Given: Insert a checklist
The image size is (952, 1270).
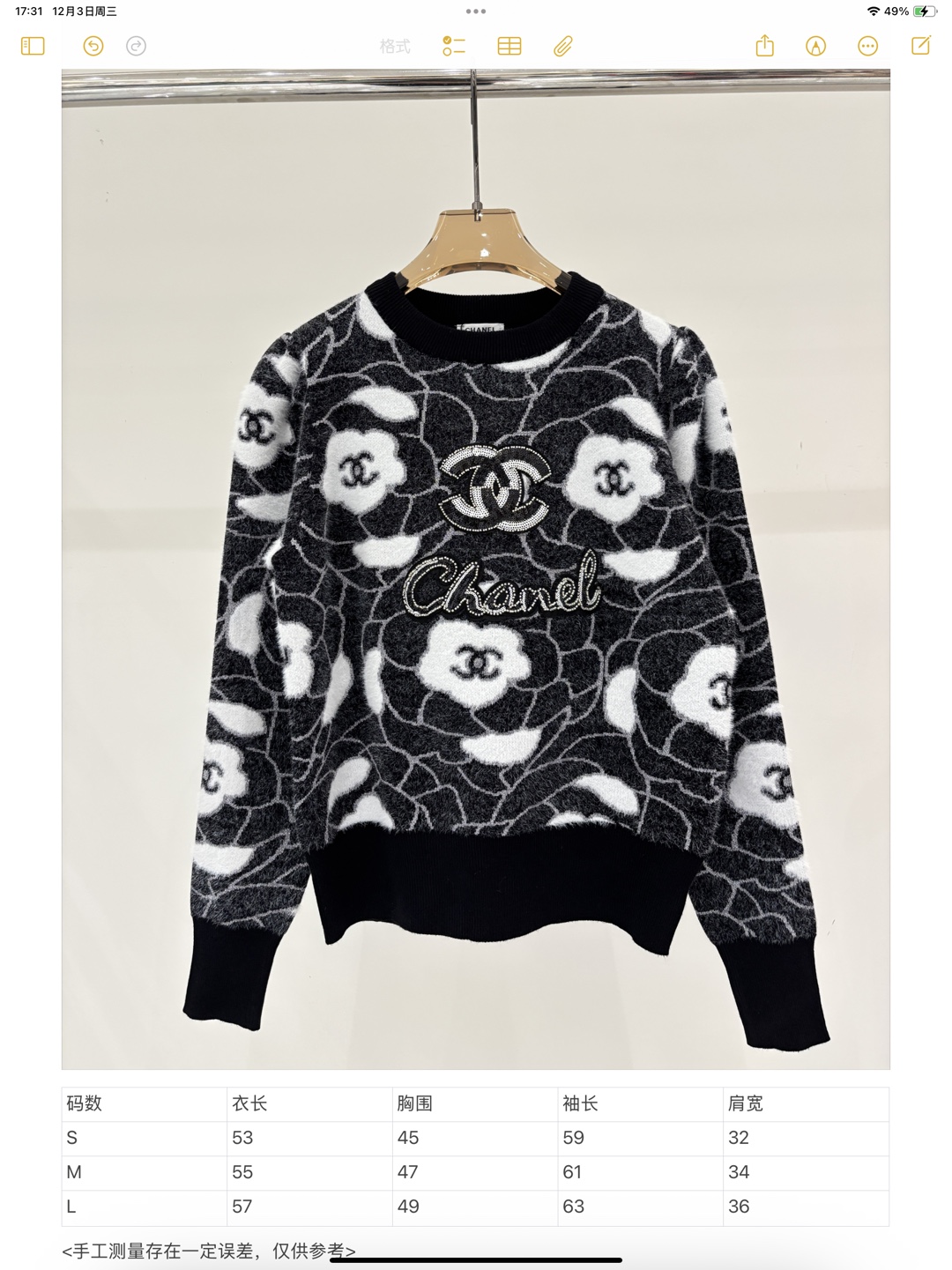Looking at the screenshot, I should click(x=454, y=46).
